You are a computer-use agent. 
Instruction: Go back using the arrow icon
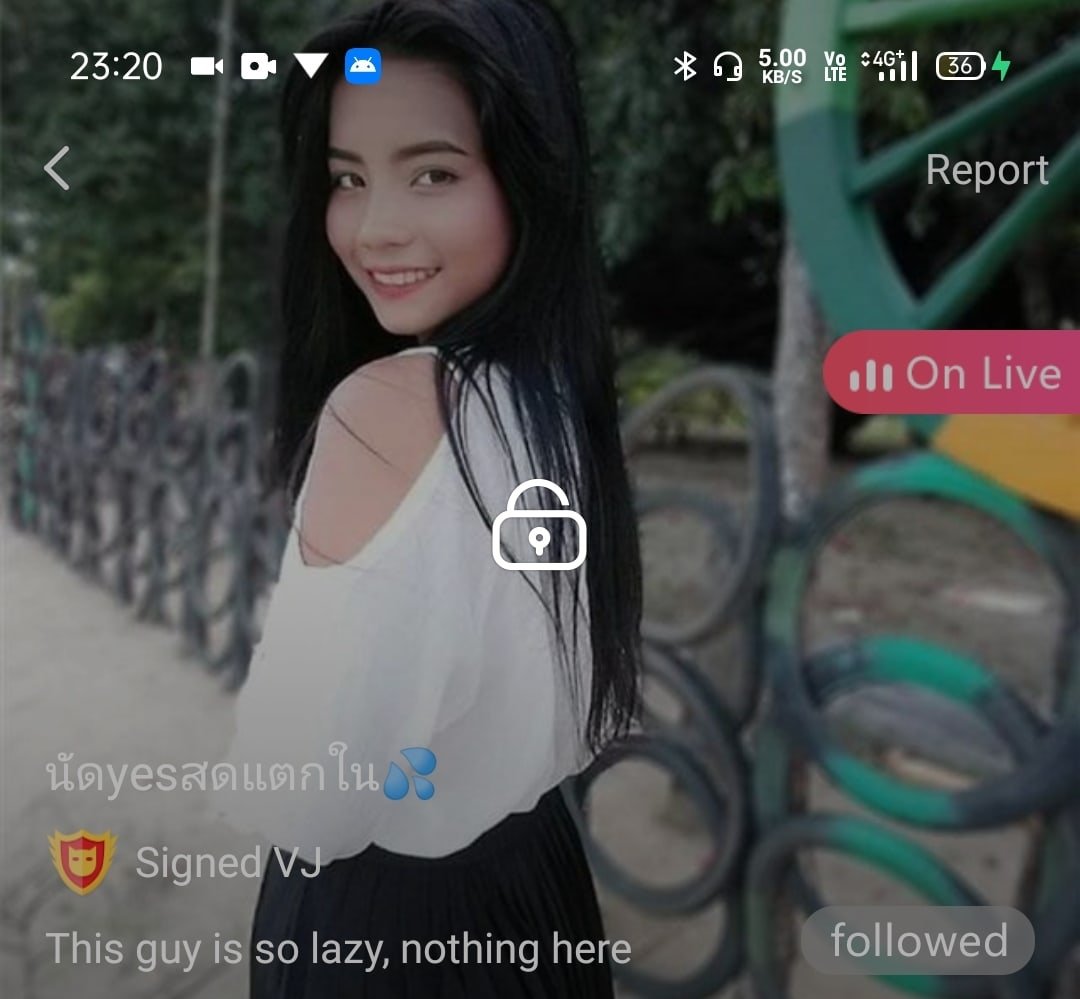57,168
